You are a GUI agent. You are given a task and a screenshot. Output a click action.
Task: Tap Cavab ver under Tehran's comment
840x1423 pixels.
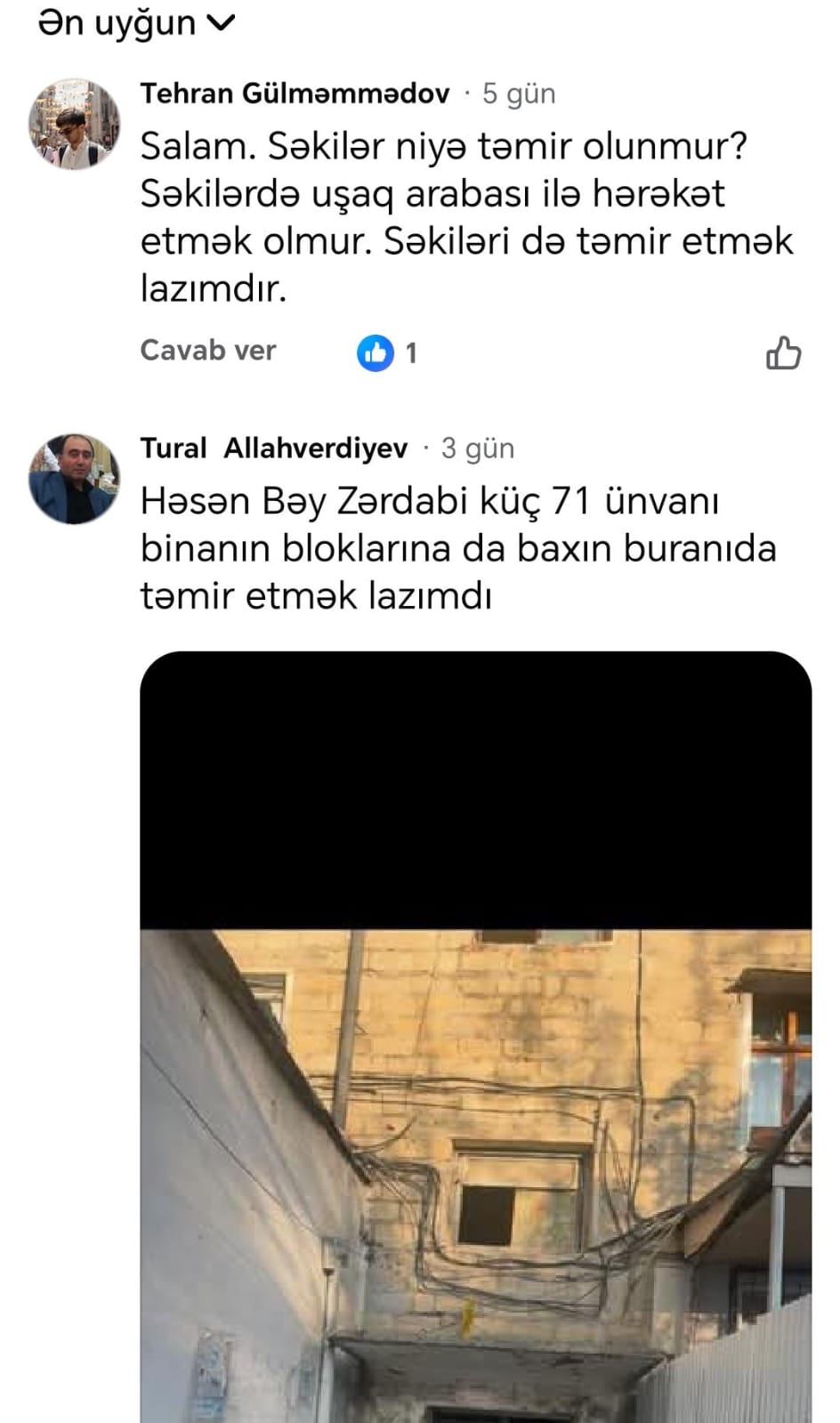pos(208,351)
